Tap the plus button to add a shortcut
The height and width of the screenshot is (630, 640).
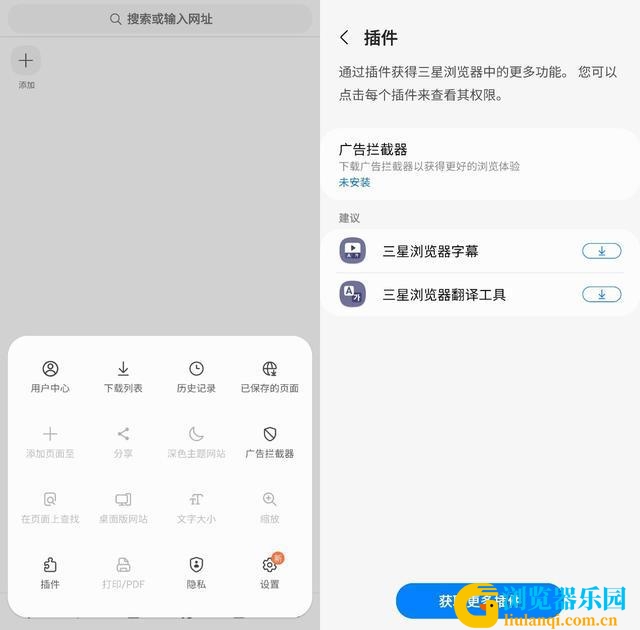click(x=26, y=61)
